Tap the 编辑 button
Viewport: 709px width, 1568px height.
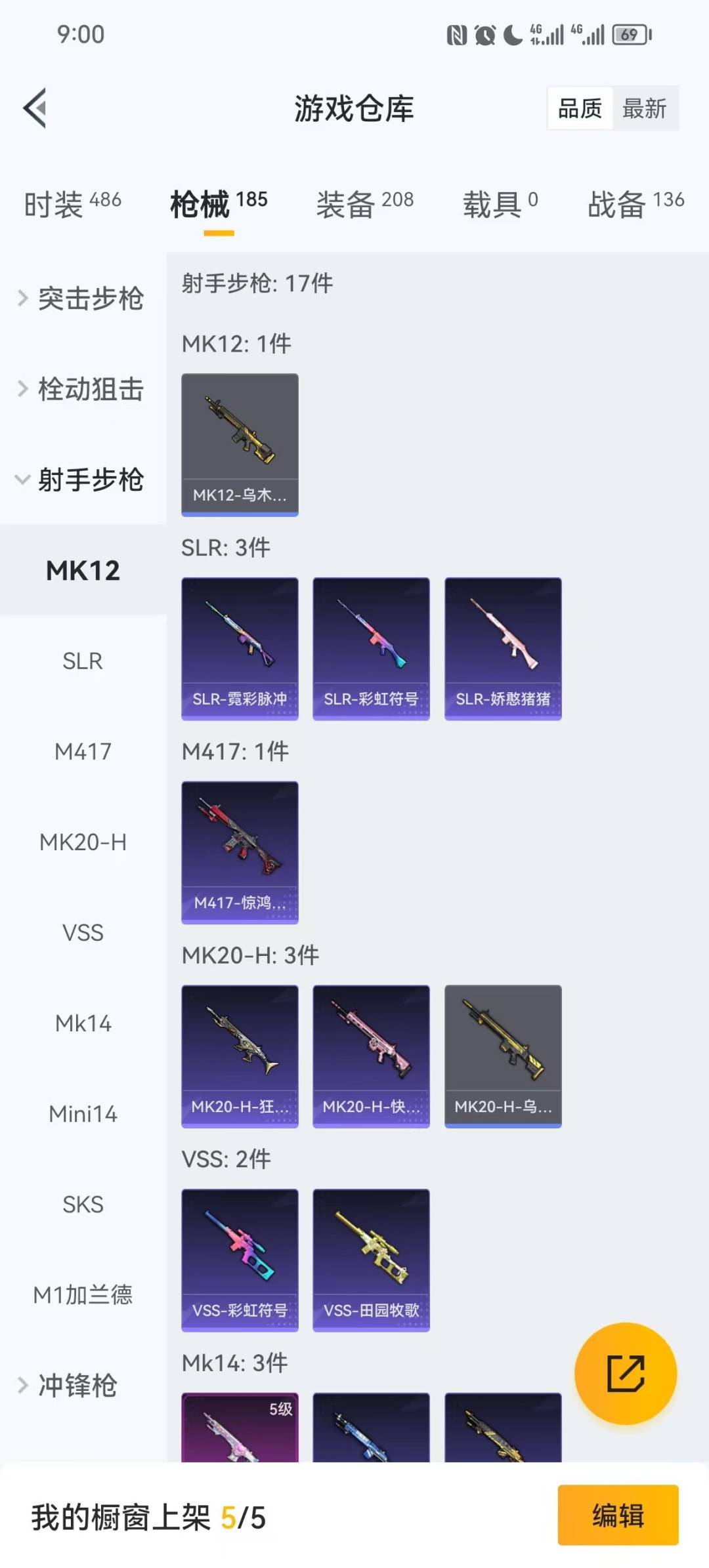618,1516
